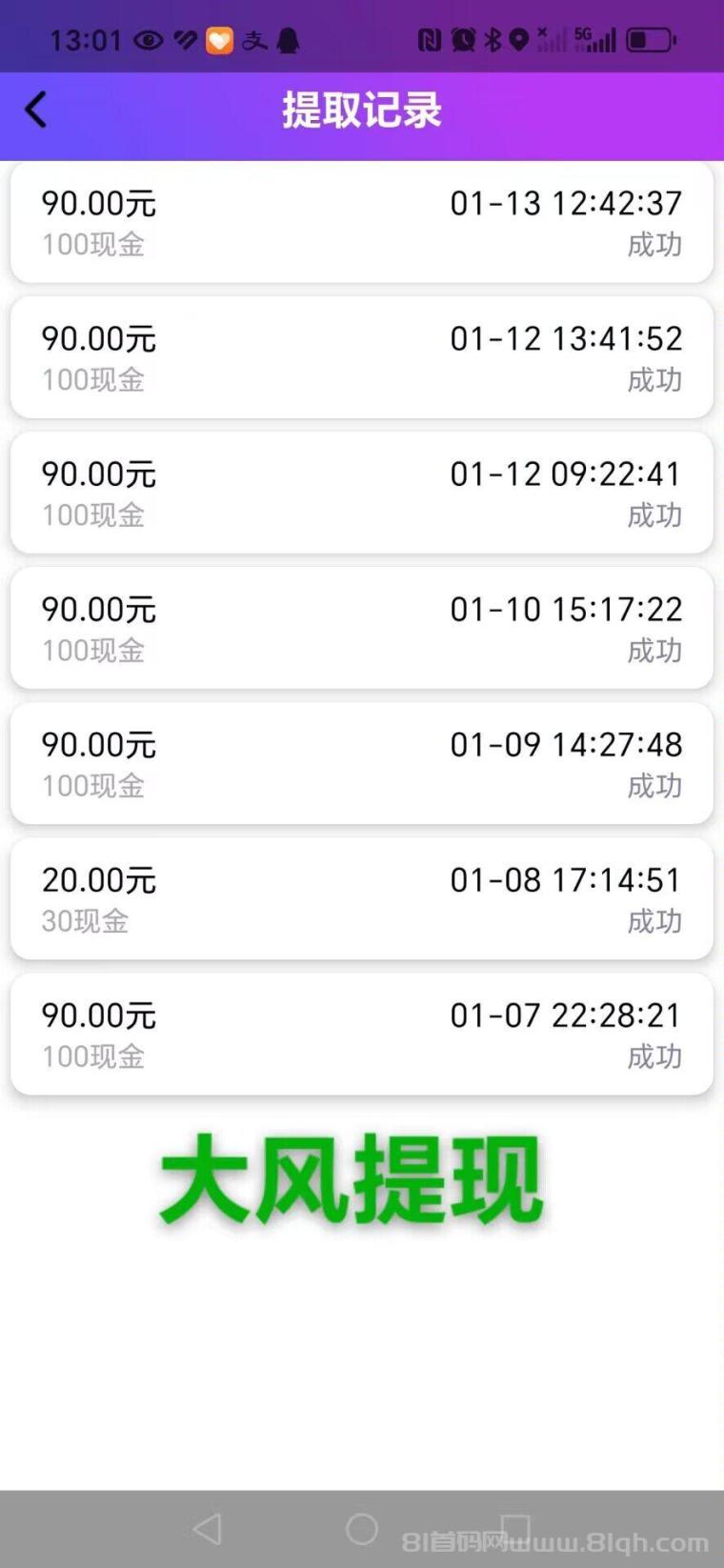
Task: Tap the 5G signal indicator
Action: click(x=593, y=38)
